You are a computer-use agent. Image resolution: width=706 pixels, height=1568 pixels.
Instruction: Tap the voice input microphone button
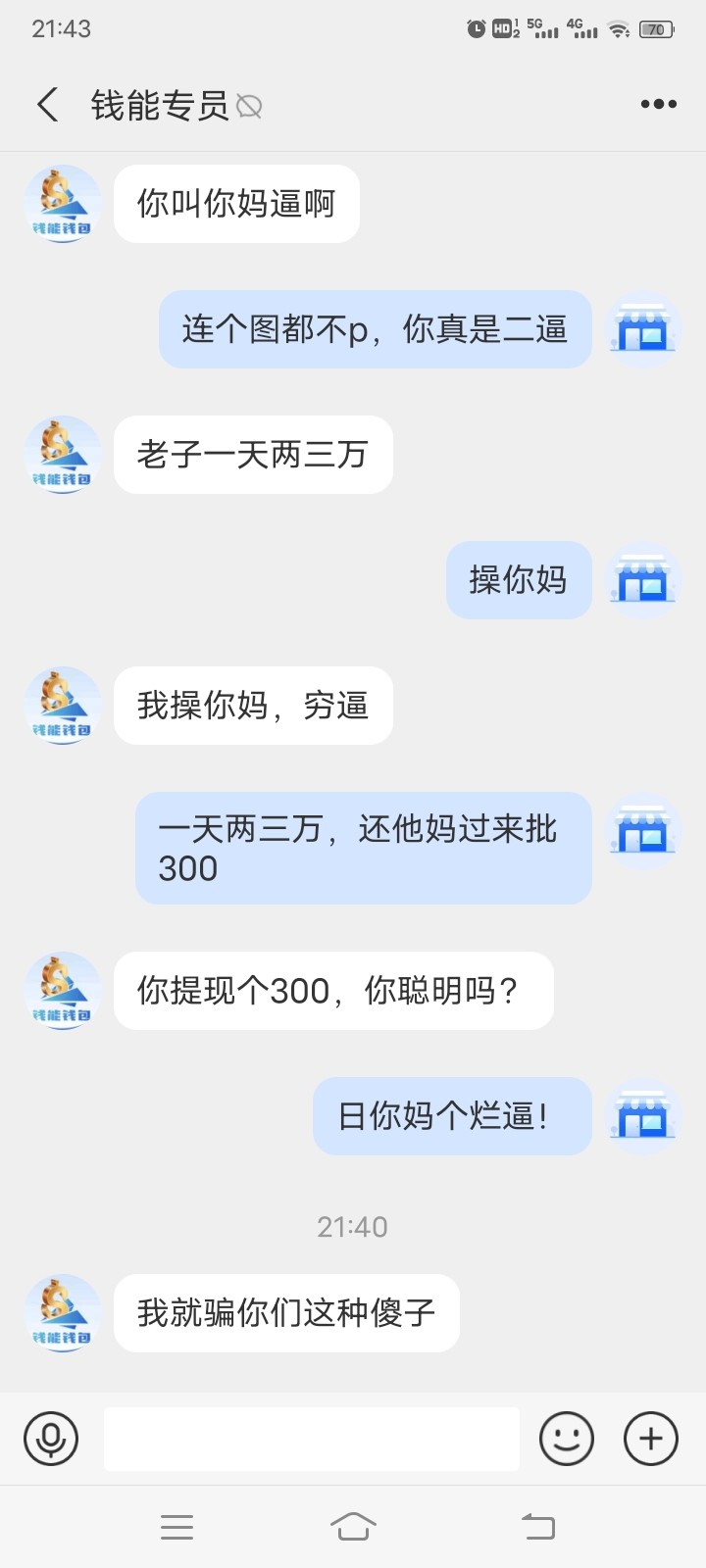[51, 1439]
